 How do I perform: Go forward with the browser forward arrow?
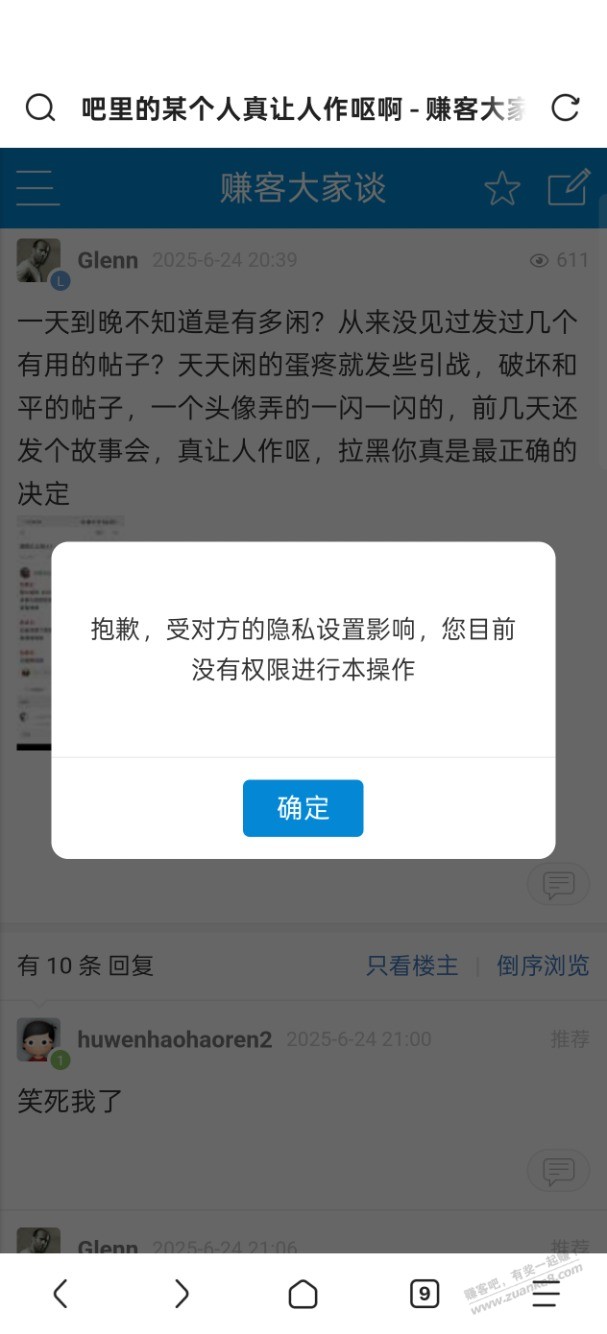pyautogui.click(x=181, y=1294)
